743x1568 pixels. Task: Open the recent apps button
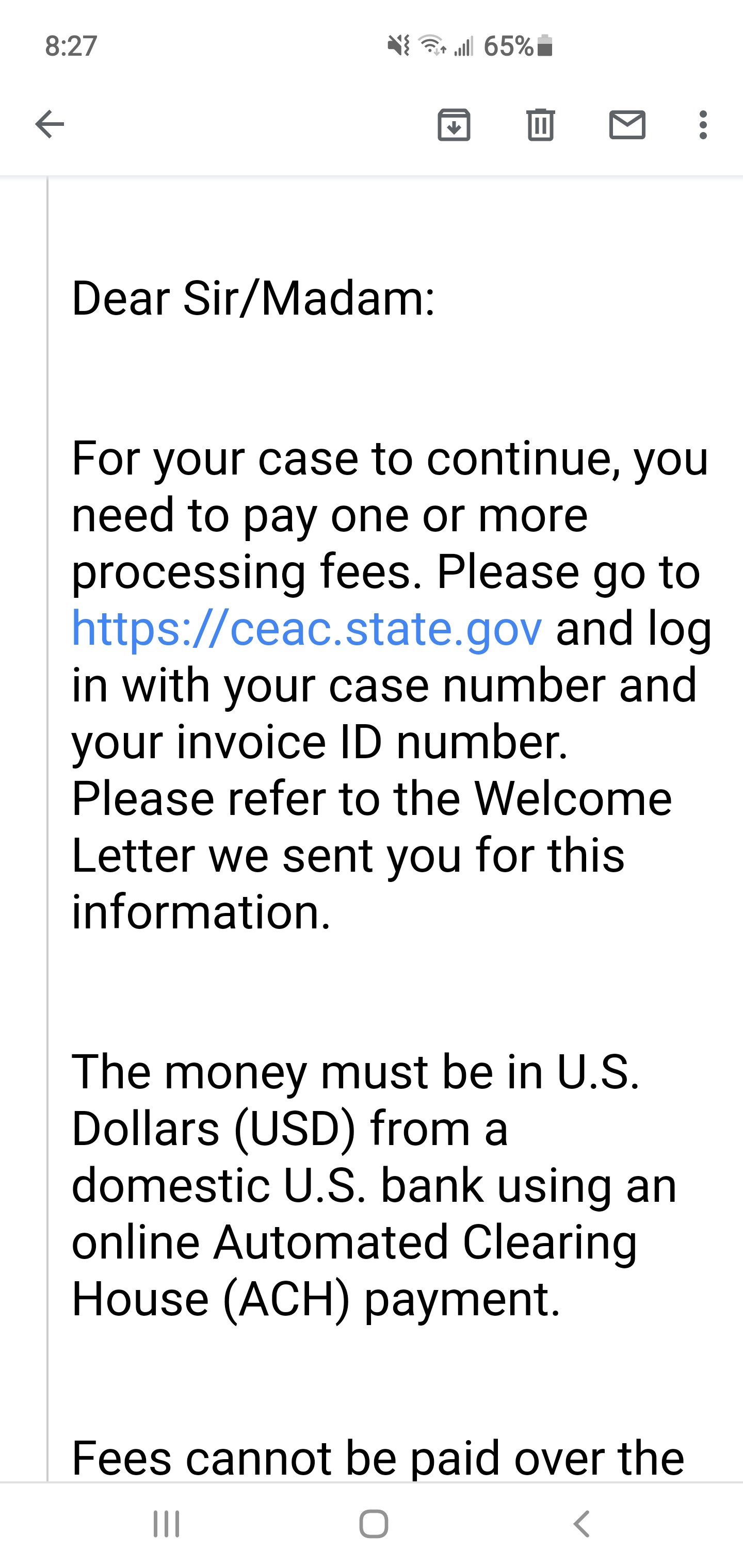(x=166, y=1524)
